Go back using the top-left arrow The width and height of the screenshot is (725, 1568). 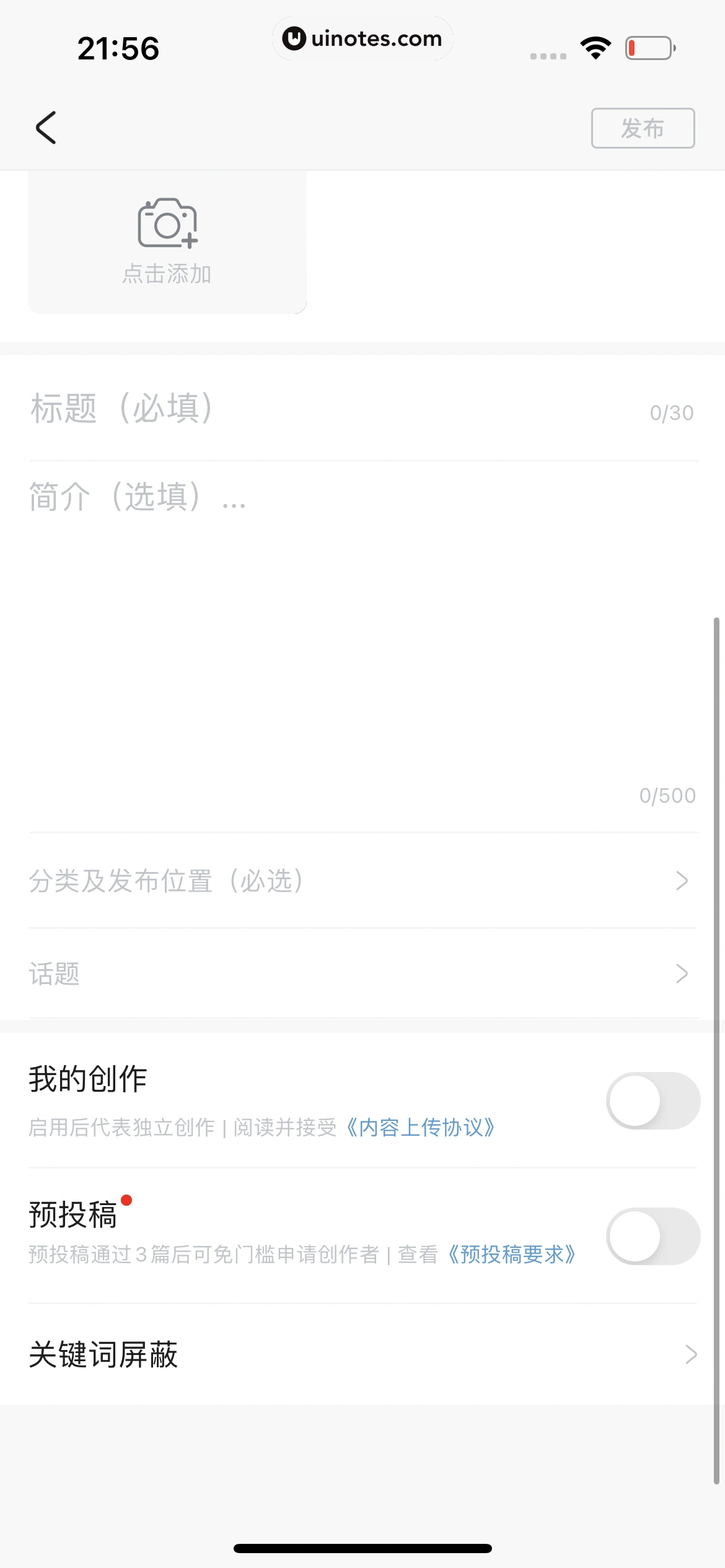46,128
